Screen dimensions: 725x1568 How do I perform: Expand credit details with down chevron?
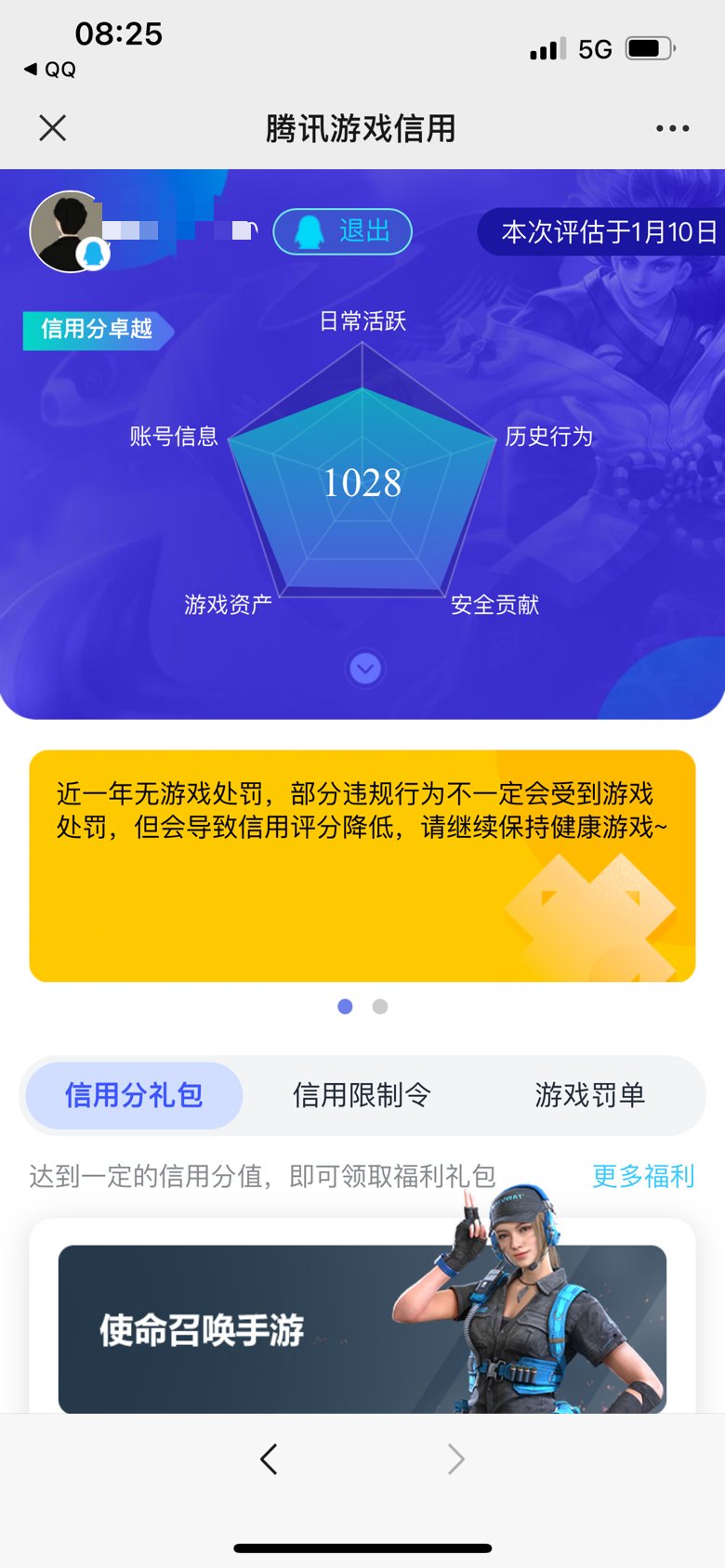(x=364, y=669)
